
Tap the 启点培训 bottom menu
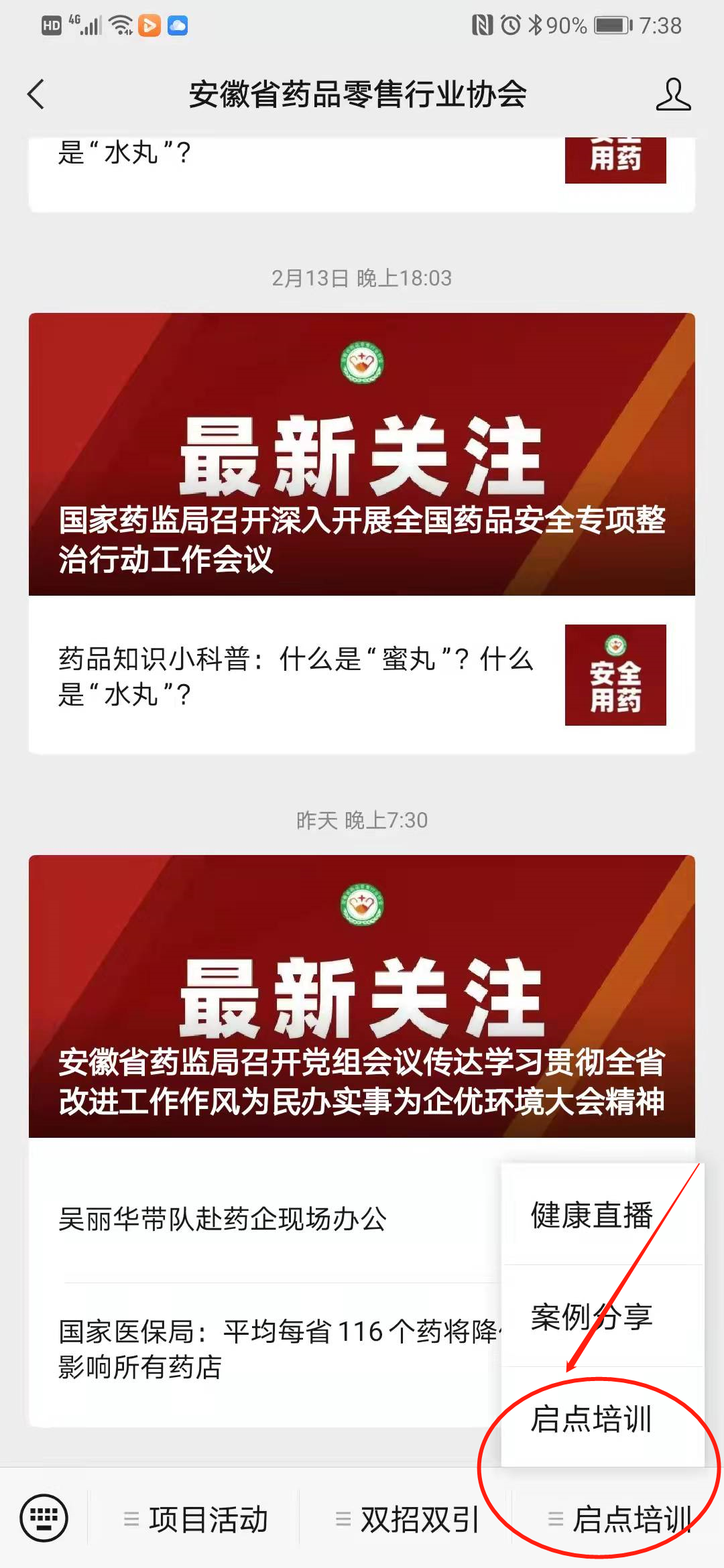(x=620, y=1519)
